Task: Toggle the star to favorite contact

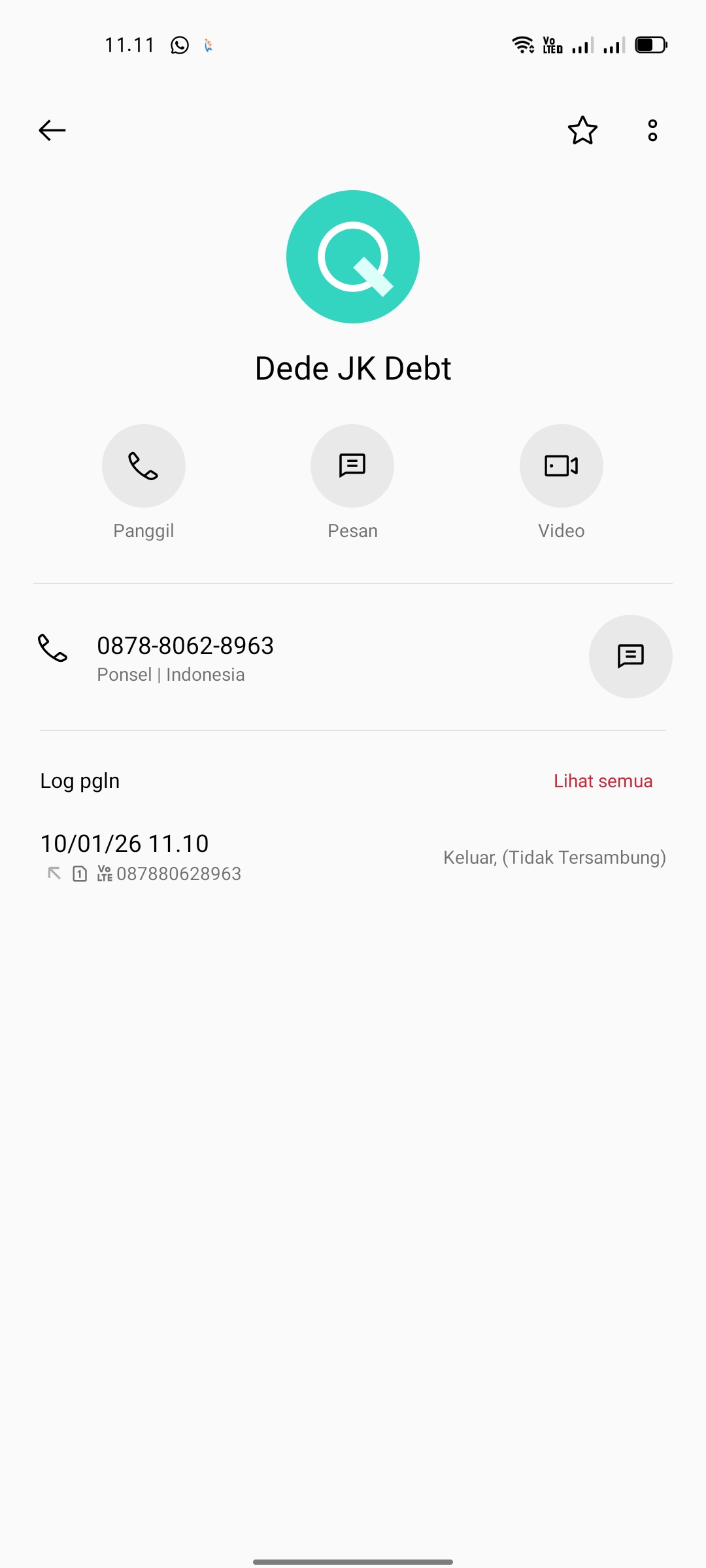Action: coord(582,131)
